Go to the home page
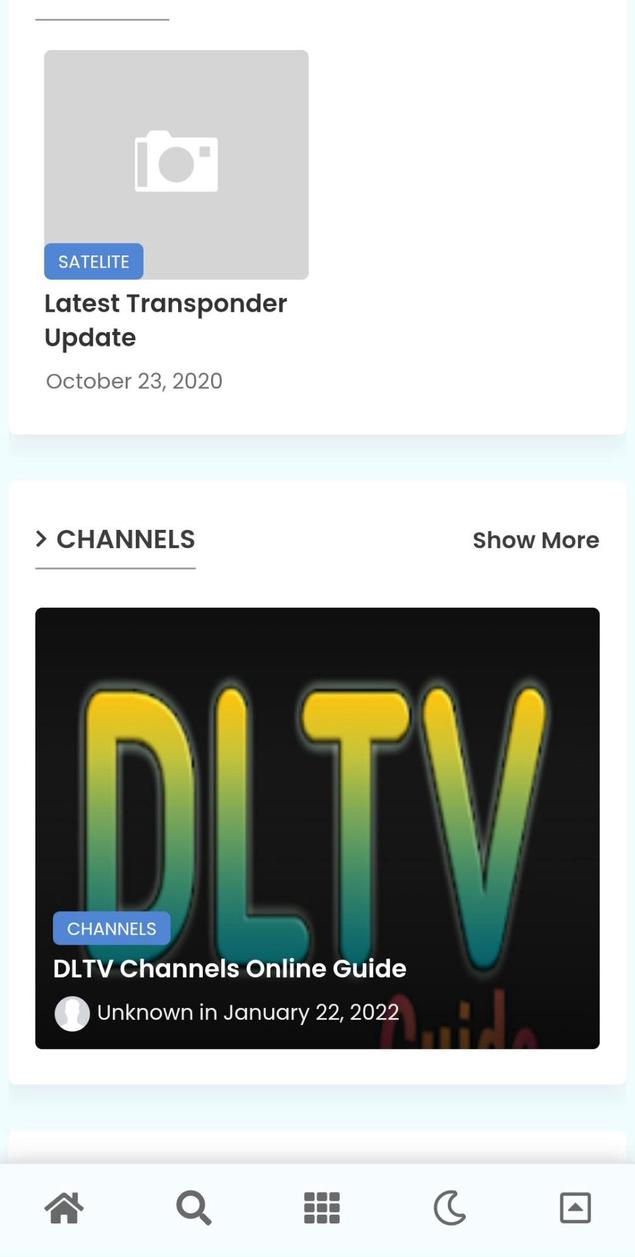Image resolution: width=635 pixels, height=1257 pixels. pos(64,1208)
